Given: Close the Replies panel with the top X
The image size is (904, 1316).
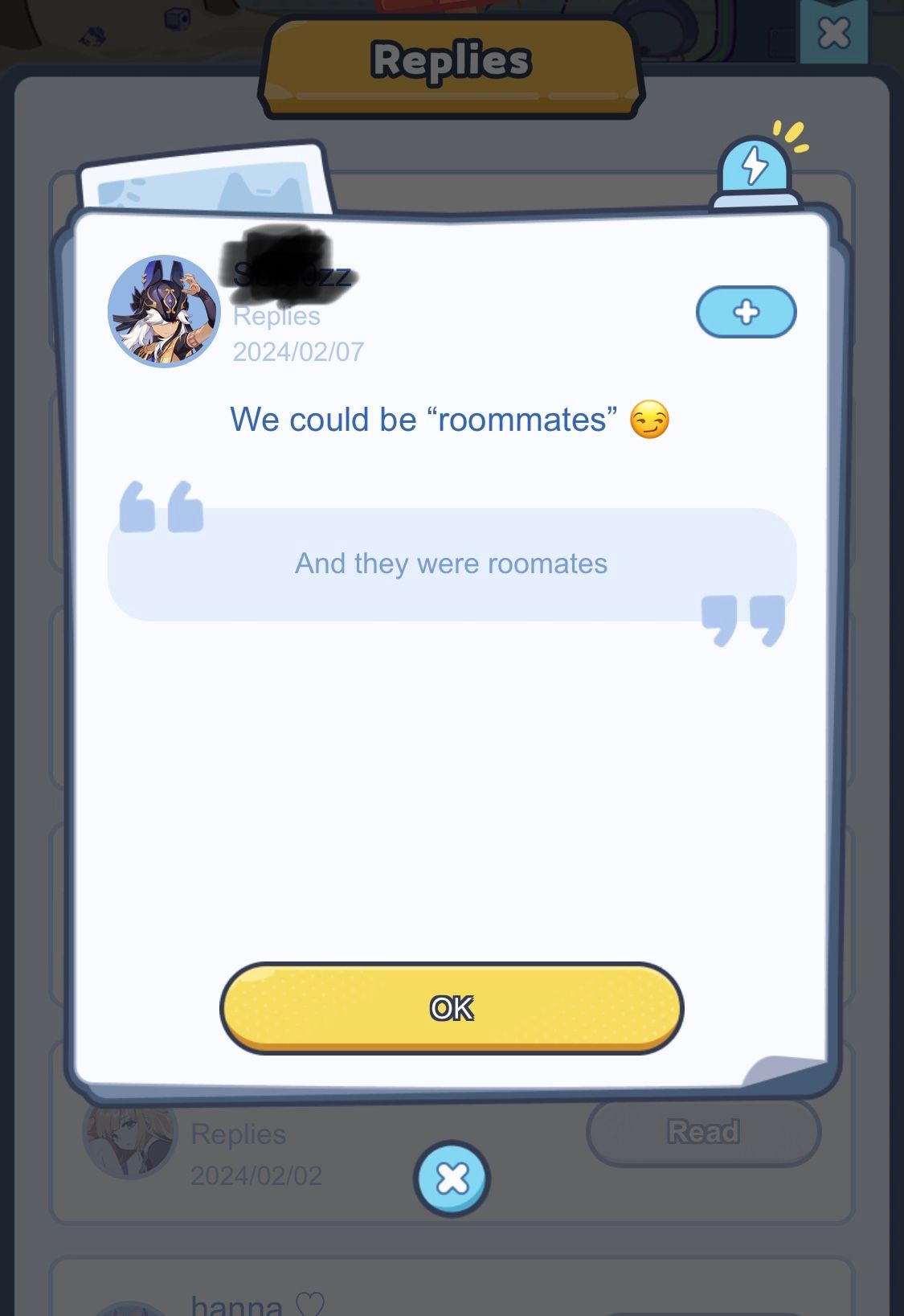Looking at the screenshot, I should click(833, 33).
